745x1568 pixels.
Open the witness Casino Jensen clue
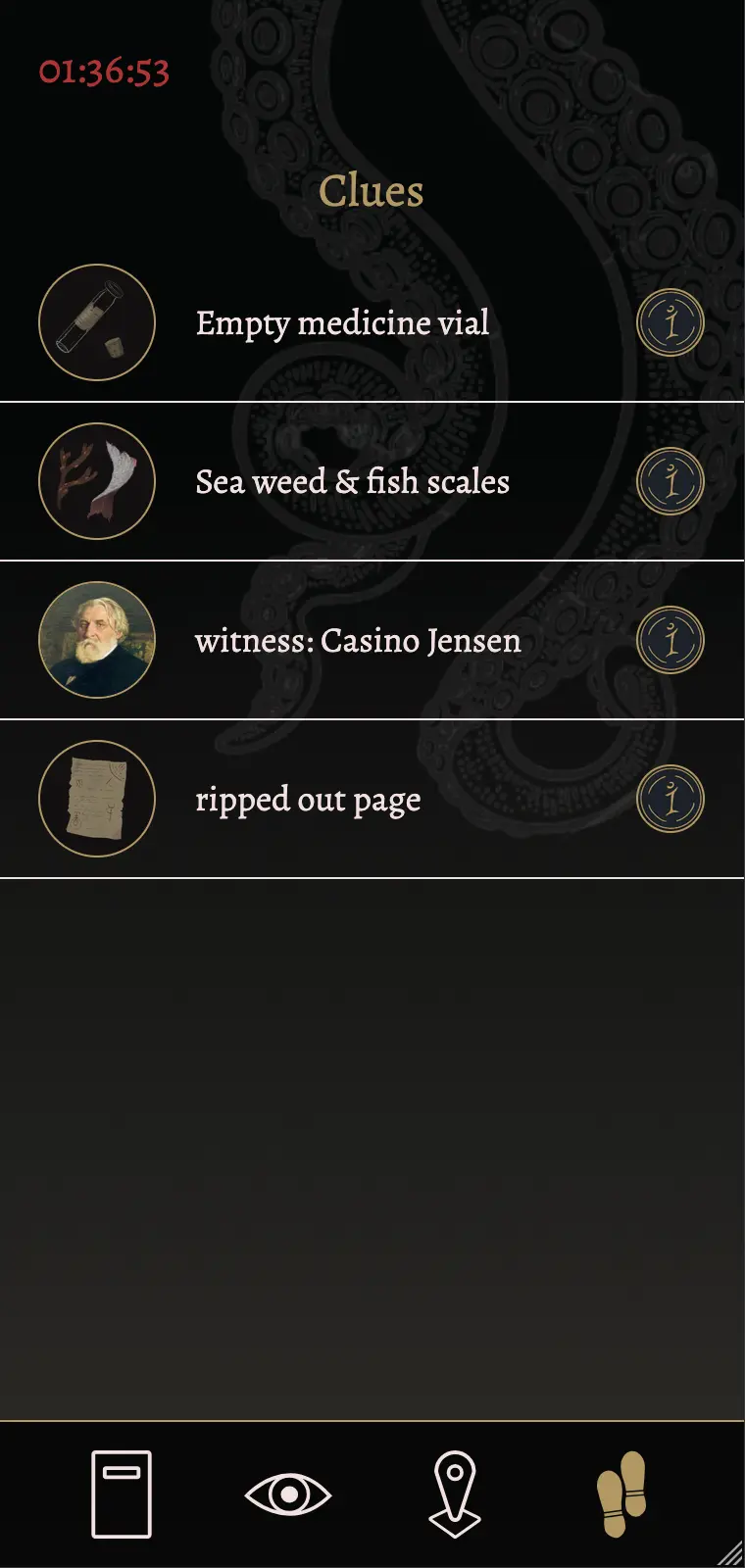(x=358, y=641)
